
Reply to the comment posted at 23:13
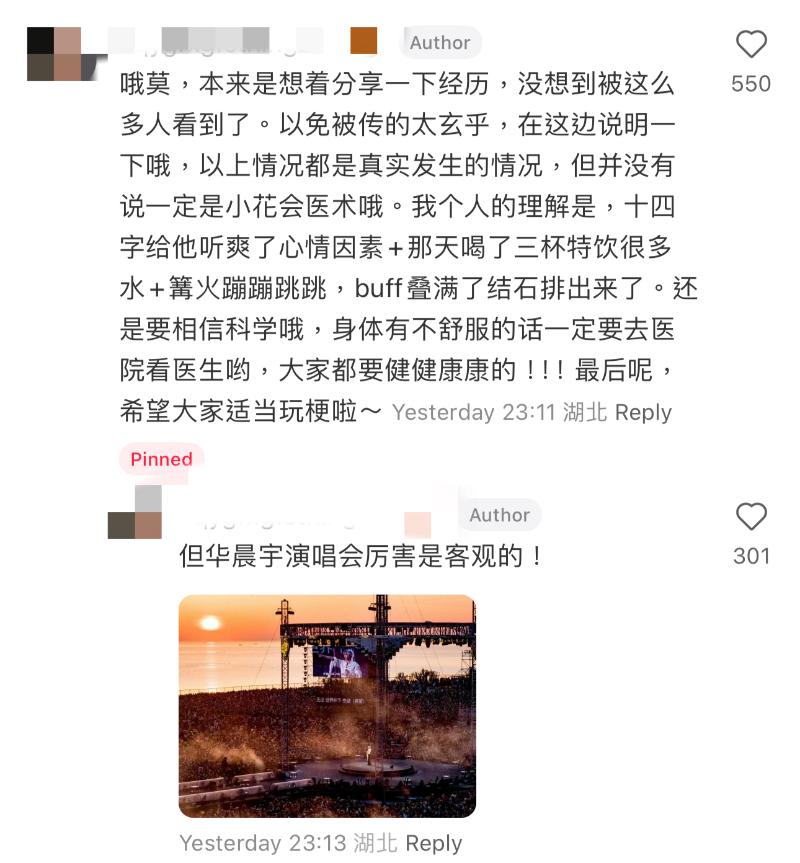coord(433,843)
